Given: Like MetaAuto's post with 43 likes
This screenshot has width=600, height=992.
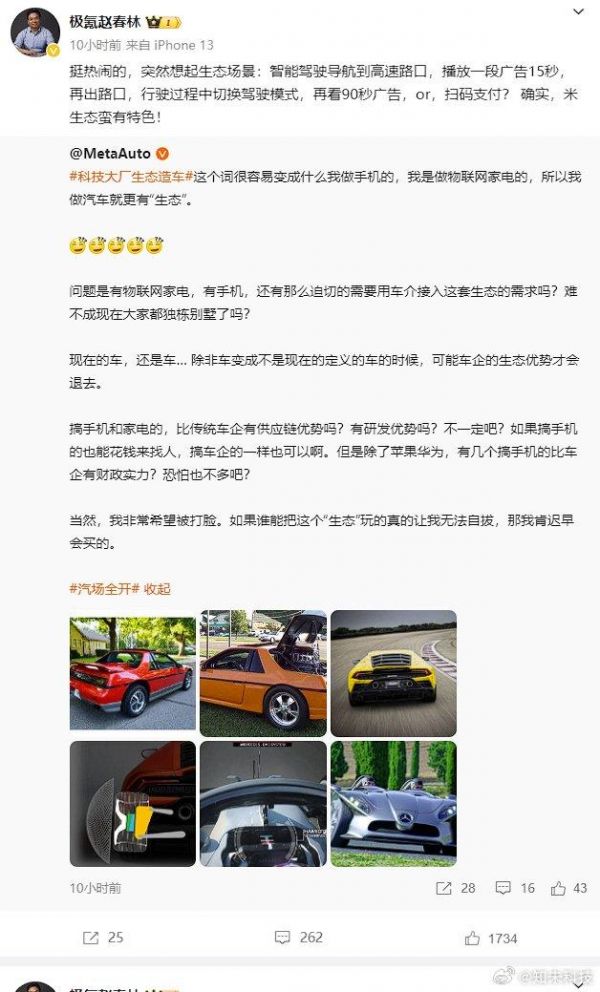Looking at the screenshot, I should pyautogui.click(x=570, y=887).
